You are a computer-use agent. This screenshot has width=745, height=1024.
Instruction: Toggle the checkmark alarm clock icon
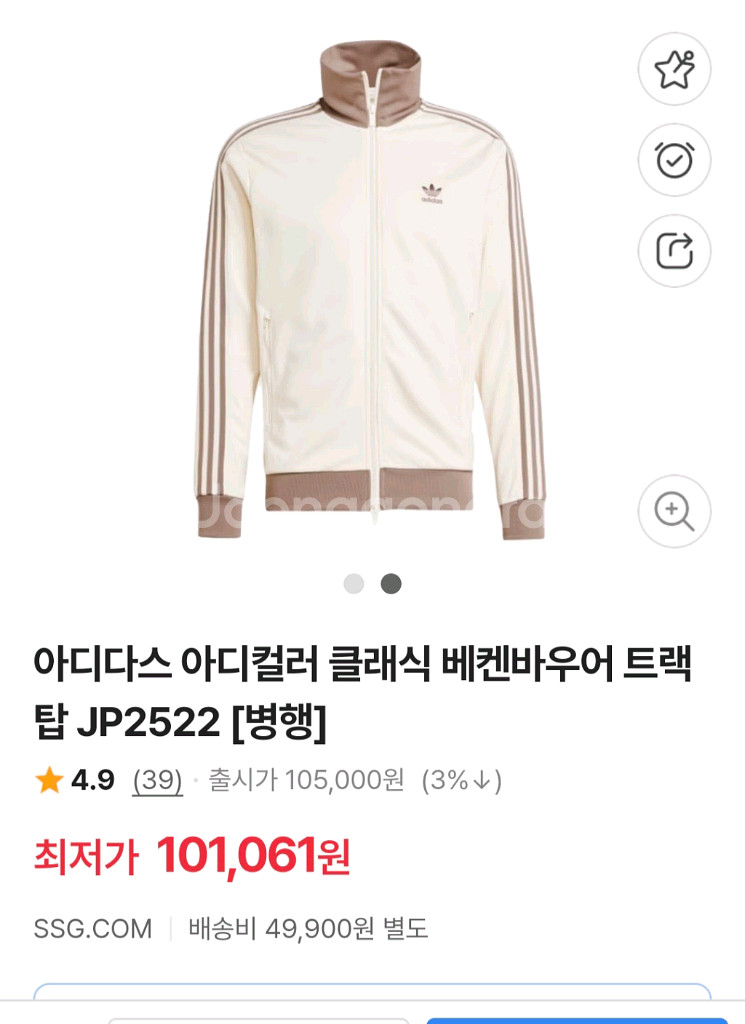pos(673,158)
